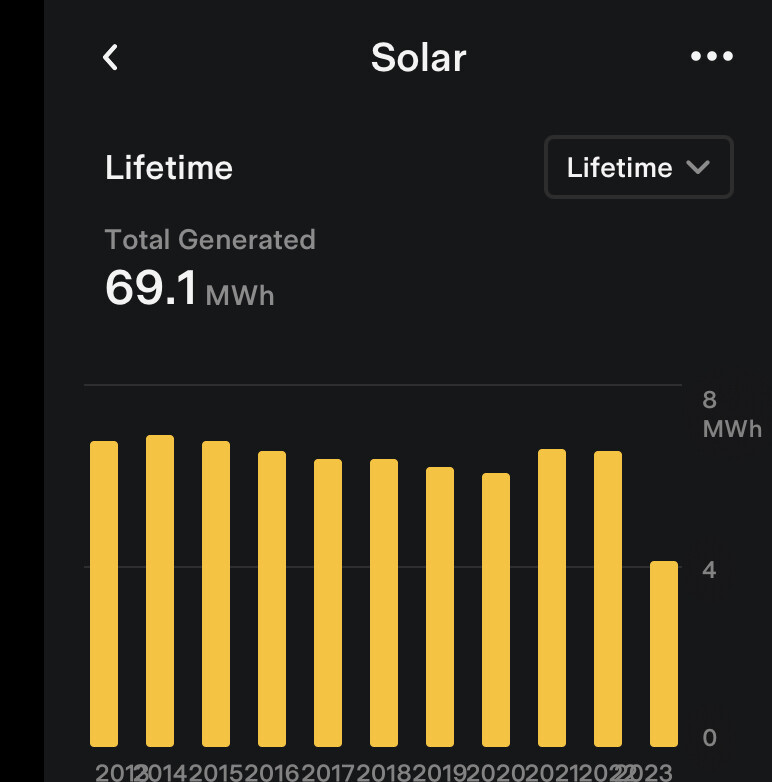Open the three-dot overflow menu
The width and height of the screenshot is (772, 782).
(x=711, y=57)
